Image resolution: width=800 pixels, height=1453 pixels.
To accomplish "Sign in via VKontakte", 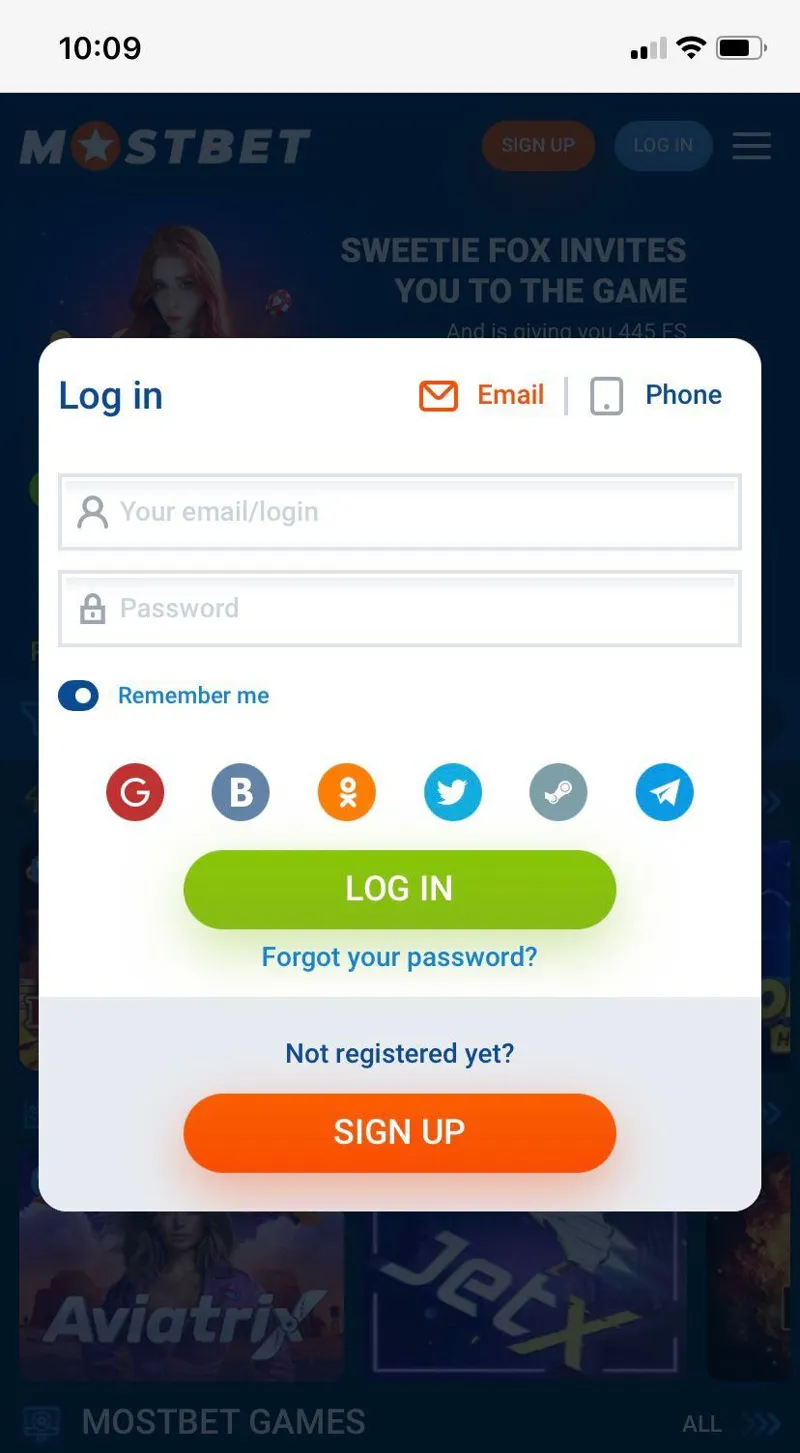I will tap(240, 792).
